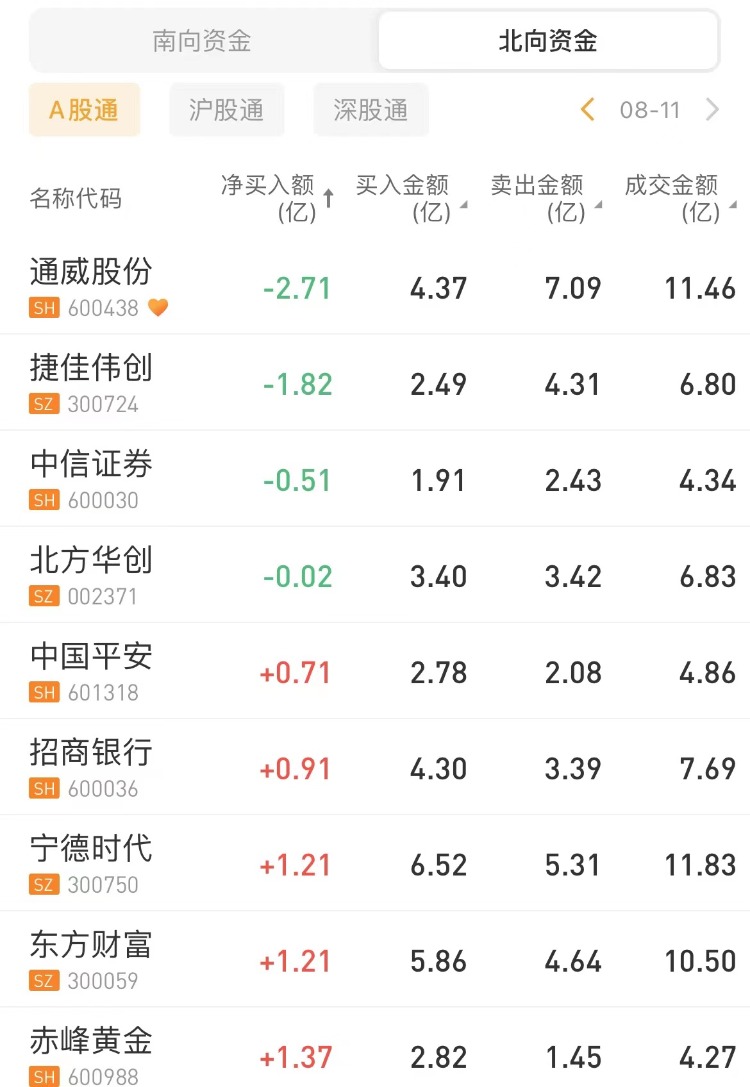Image resolution: width=750 pixels, height=1087 pixels.
Task: Sort by 卖出金额 column
Action: (544, 198)
